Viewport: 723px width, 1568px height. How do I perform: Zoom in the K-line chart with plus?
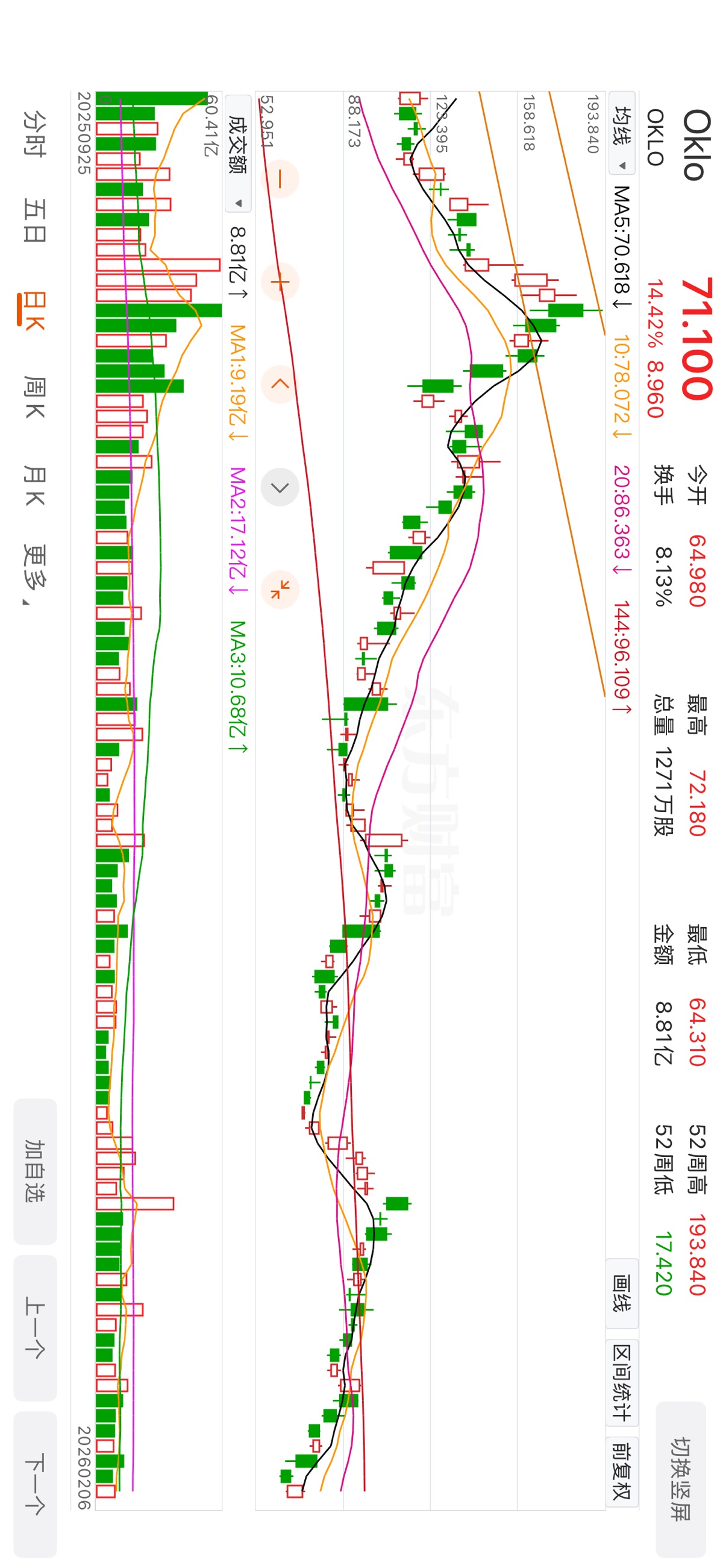coord(280,282)
